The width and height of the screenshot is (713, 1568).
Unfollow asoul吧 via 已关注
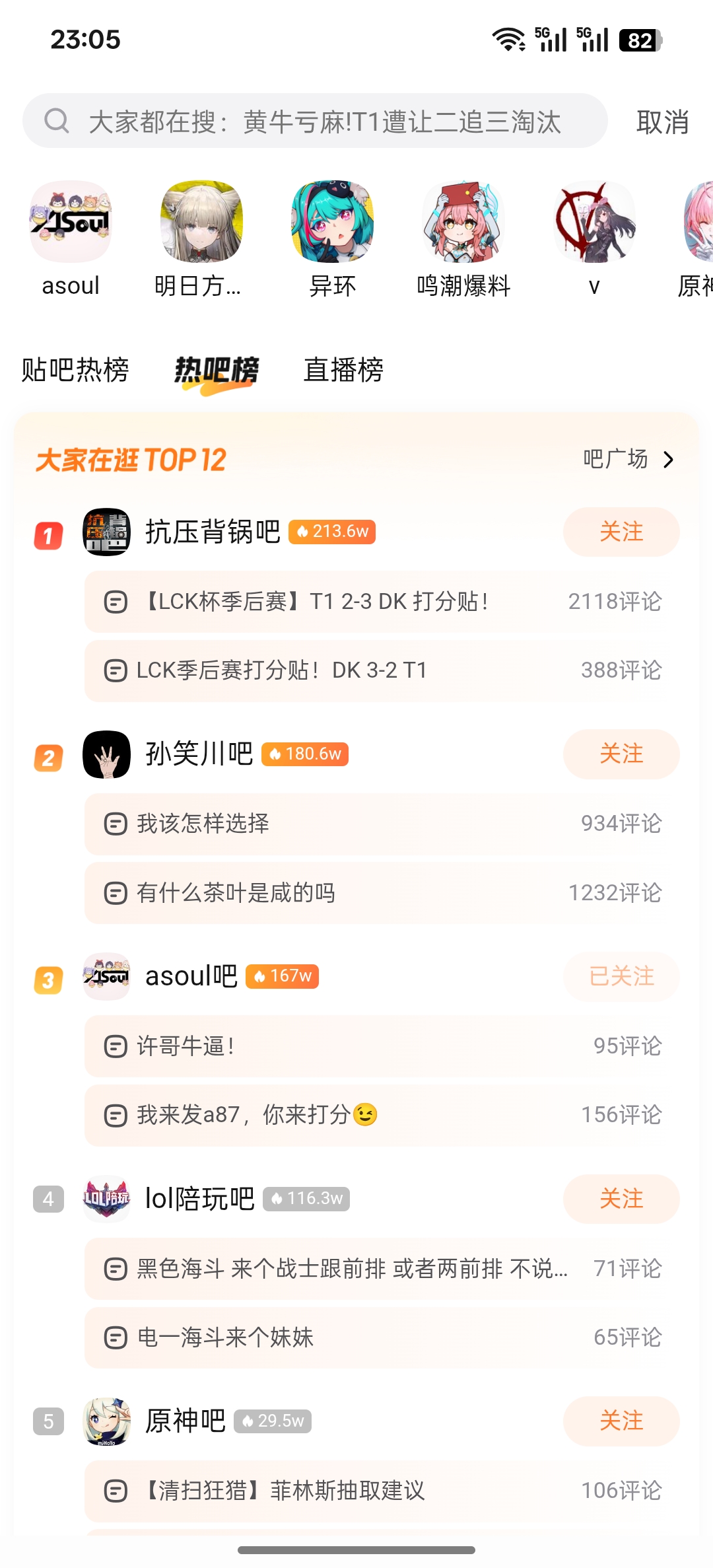[x=621, y=976]
